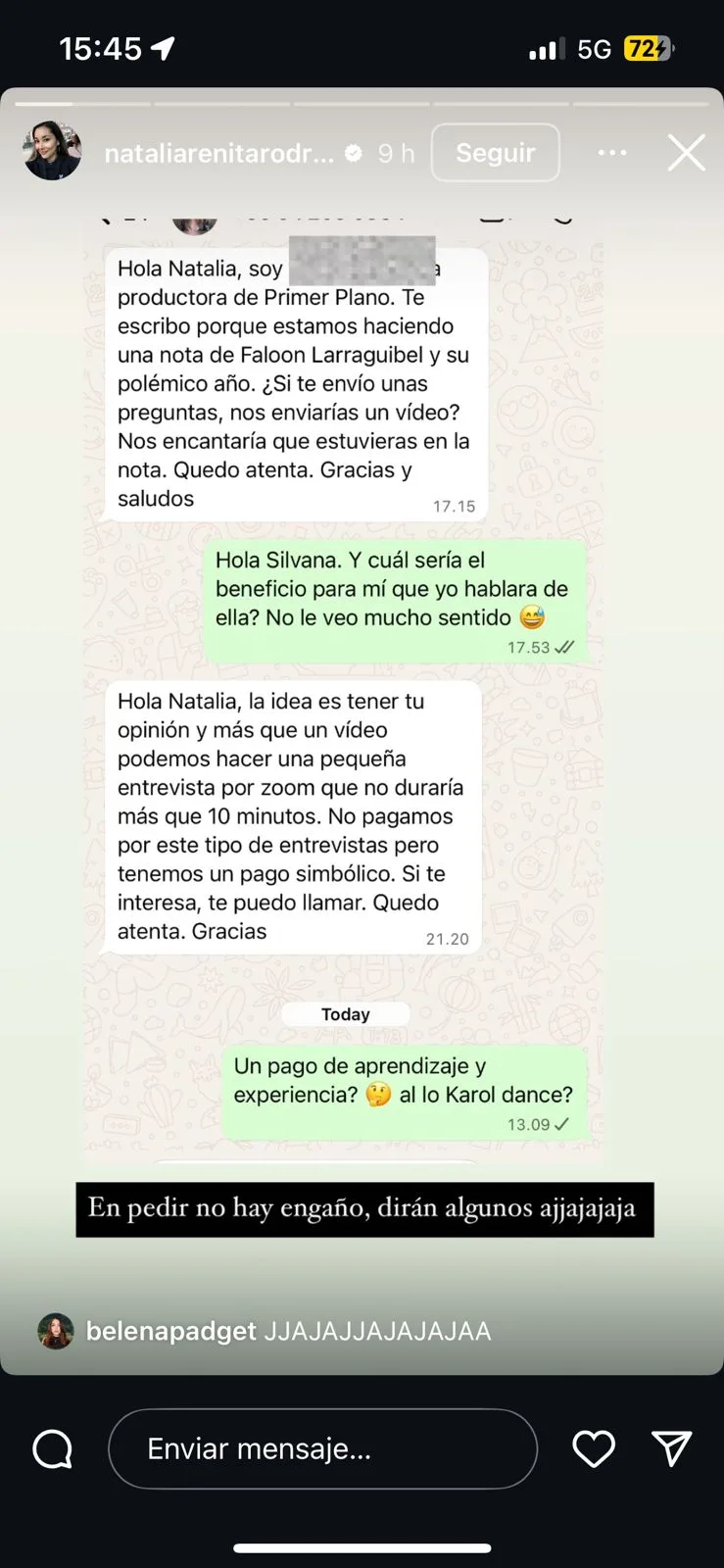Share the story via paper plane
The image size is (724, 1568).
[x=672, y=1448]
